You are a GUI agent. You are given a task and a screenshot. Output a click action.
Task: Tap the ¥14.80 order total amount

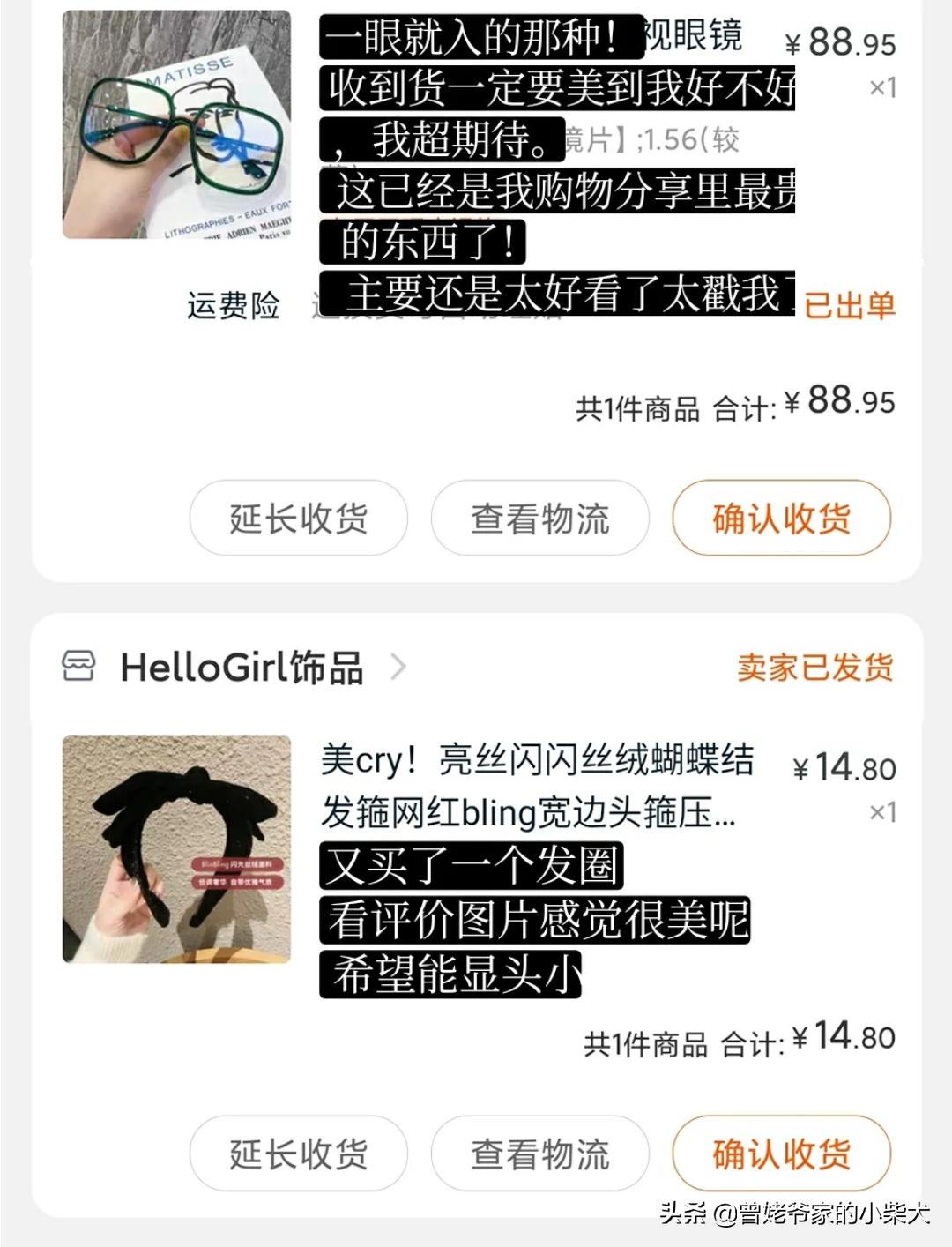843,1039
